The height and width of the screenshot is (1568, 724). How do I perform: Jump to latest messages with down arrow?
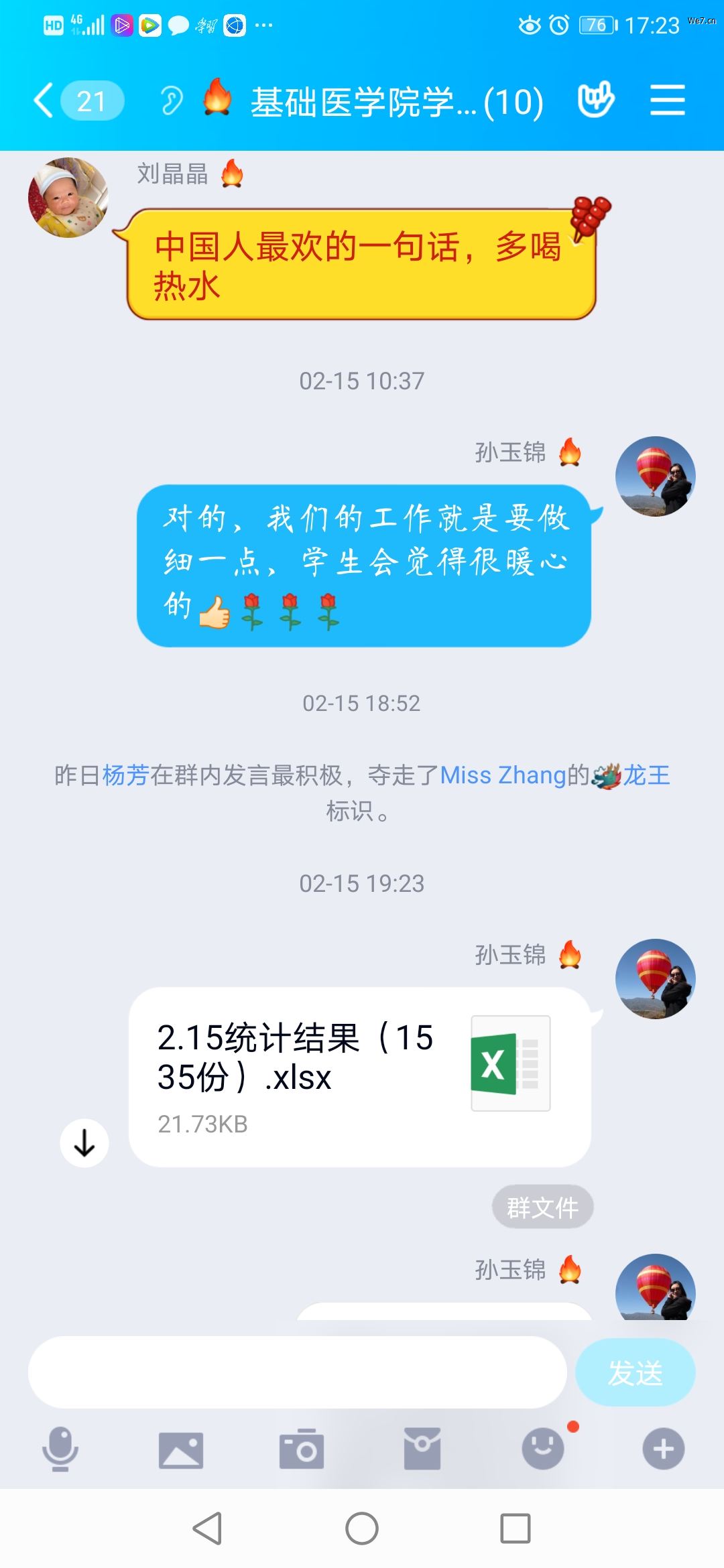[84, 1143]
